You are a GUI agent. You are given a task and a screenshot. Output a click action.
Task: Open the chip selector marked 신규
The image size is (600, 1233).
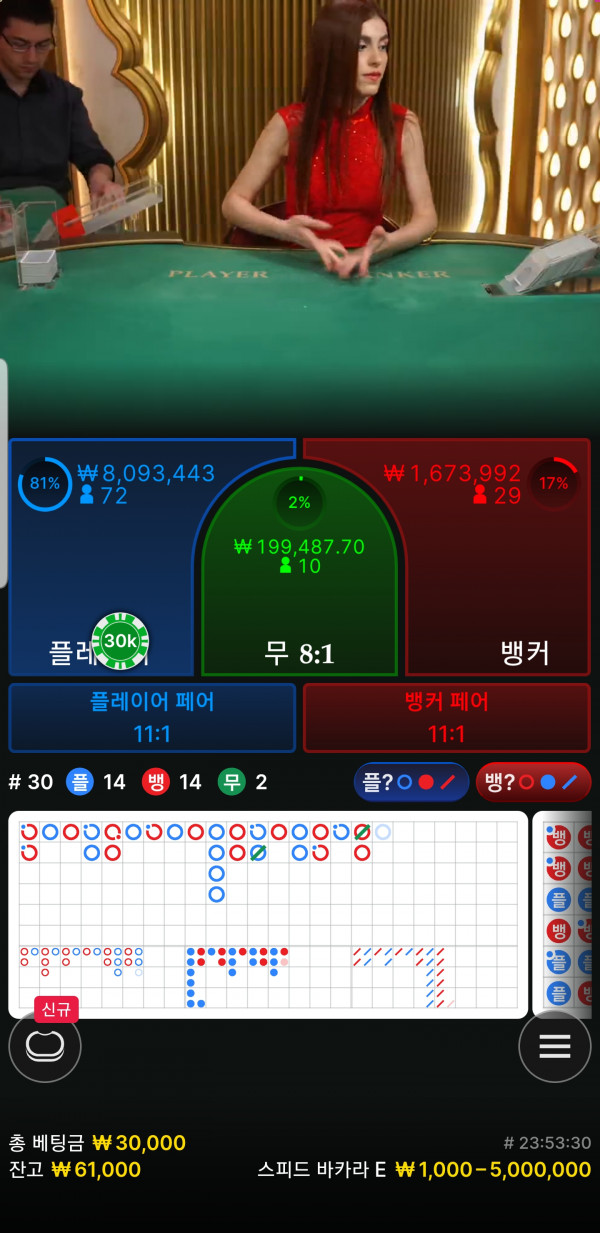coord(45,1046)
